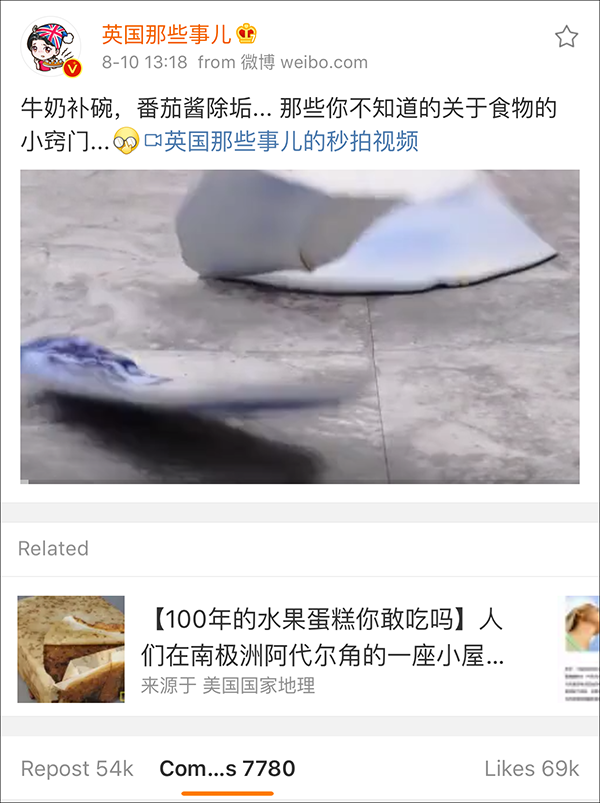Favorite this post with the star icon
This screenshot has width=600, height=803.
tap(566, 38)
